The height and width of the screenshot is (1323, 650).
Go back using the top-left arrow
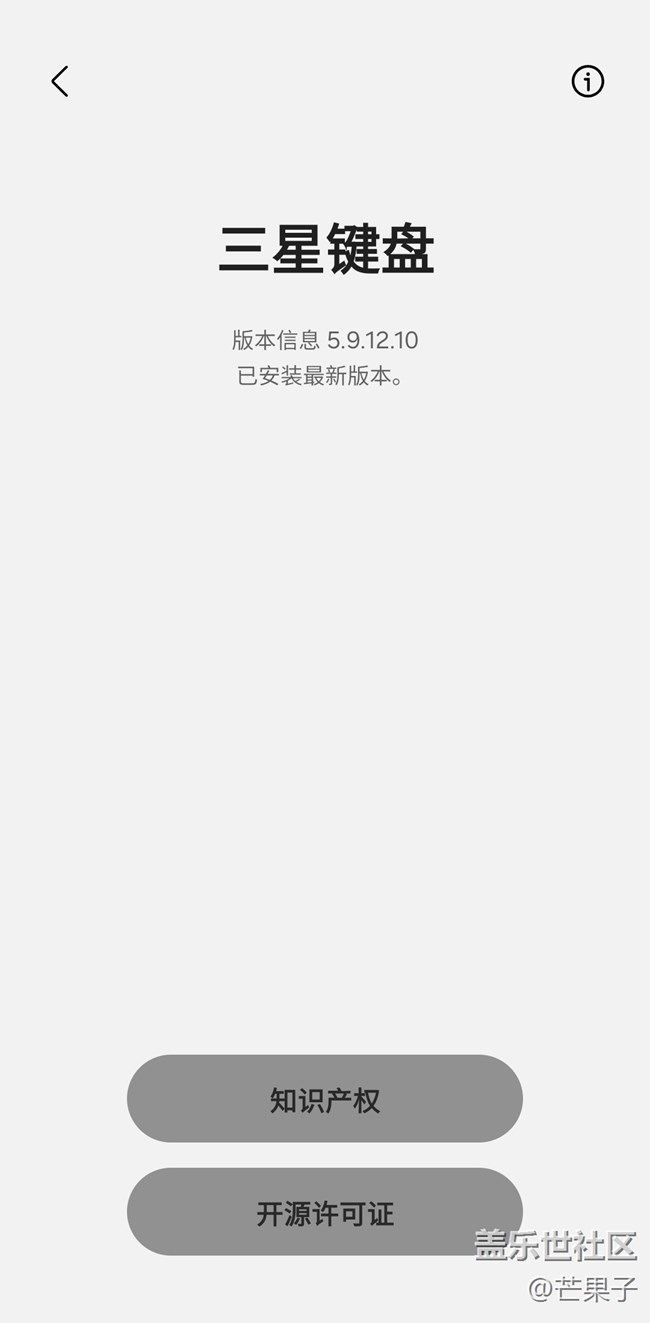(x=60, y=81)
